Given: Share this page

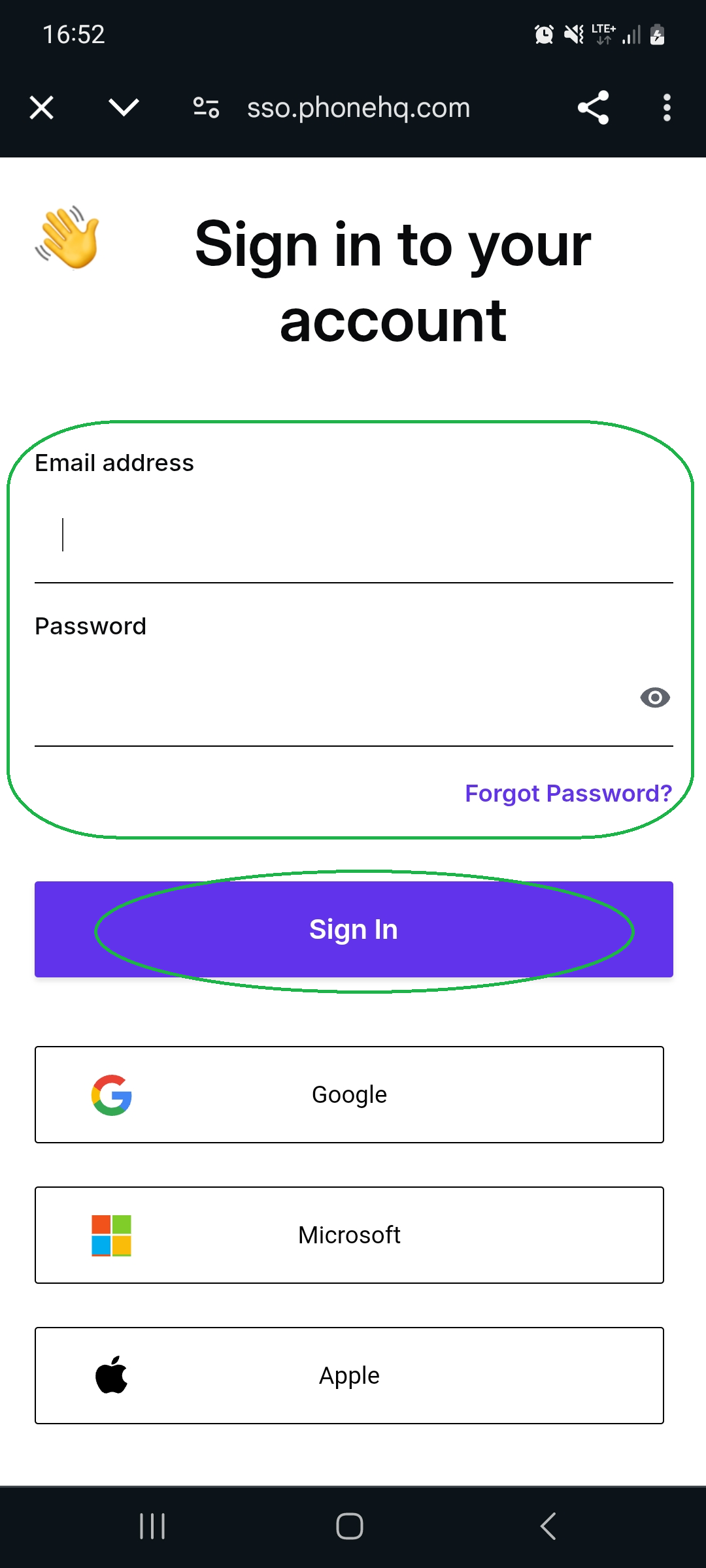Looking at the screenshot, I should 593,108.
